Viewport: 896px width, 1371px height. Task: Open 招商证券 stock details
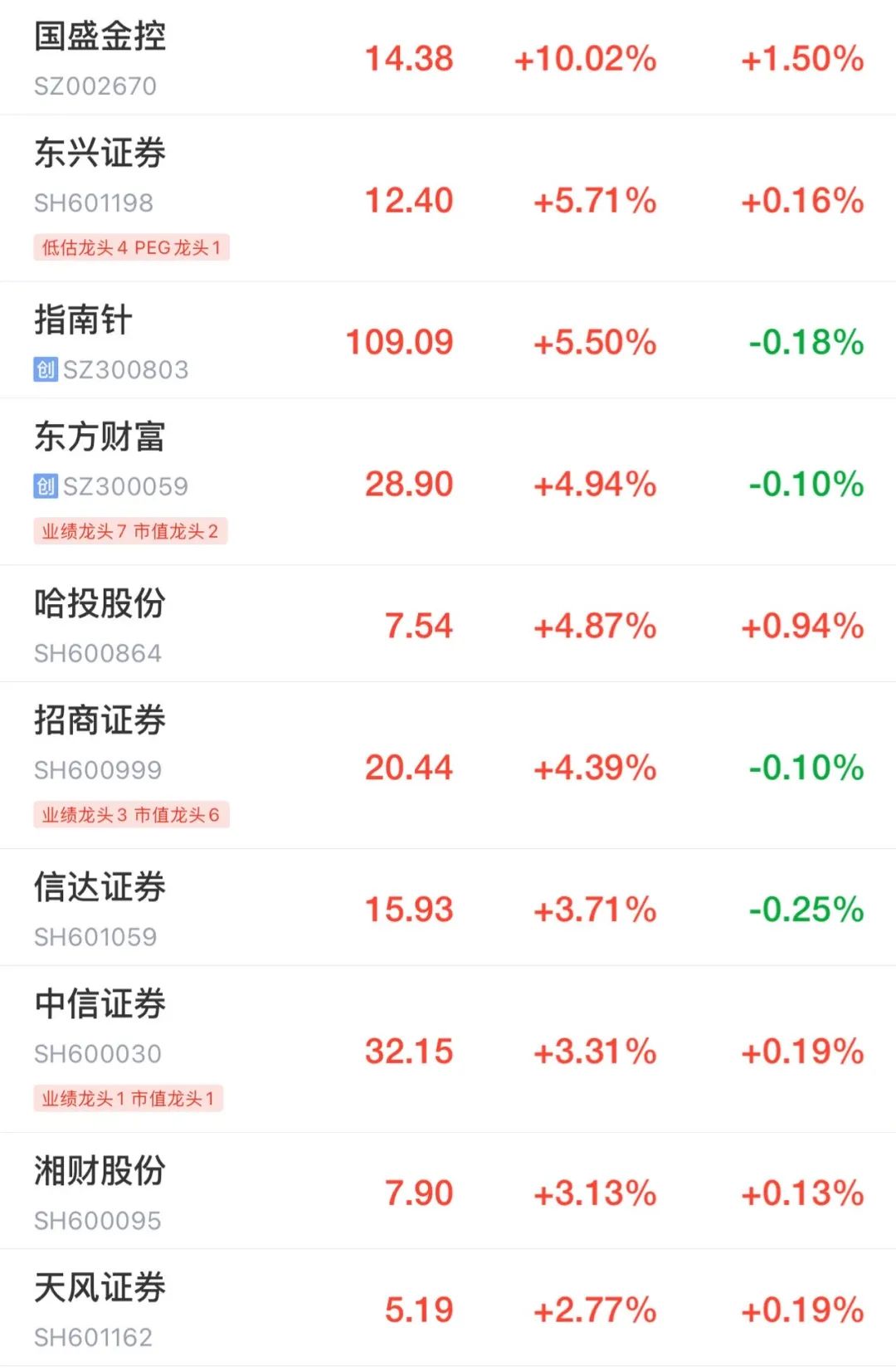(100, 720)
